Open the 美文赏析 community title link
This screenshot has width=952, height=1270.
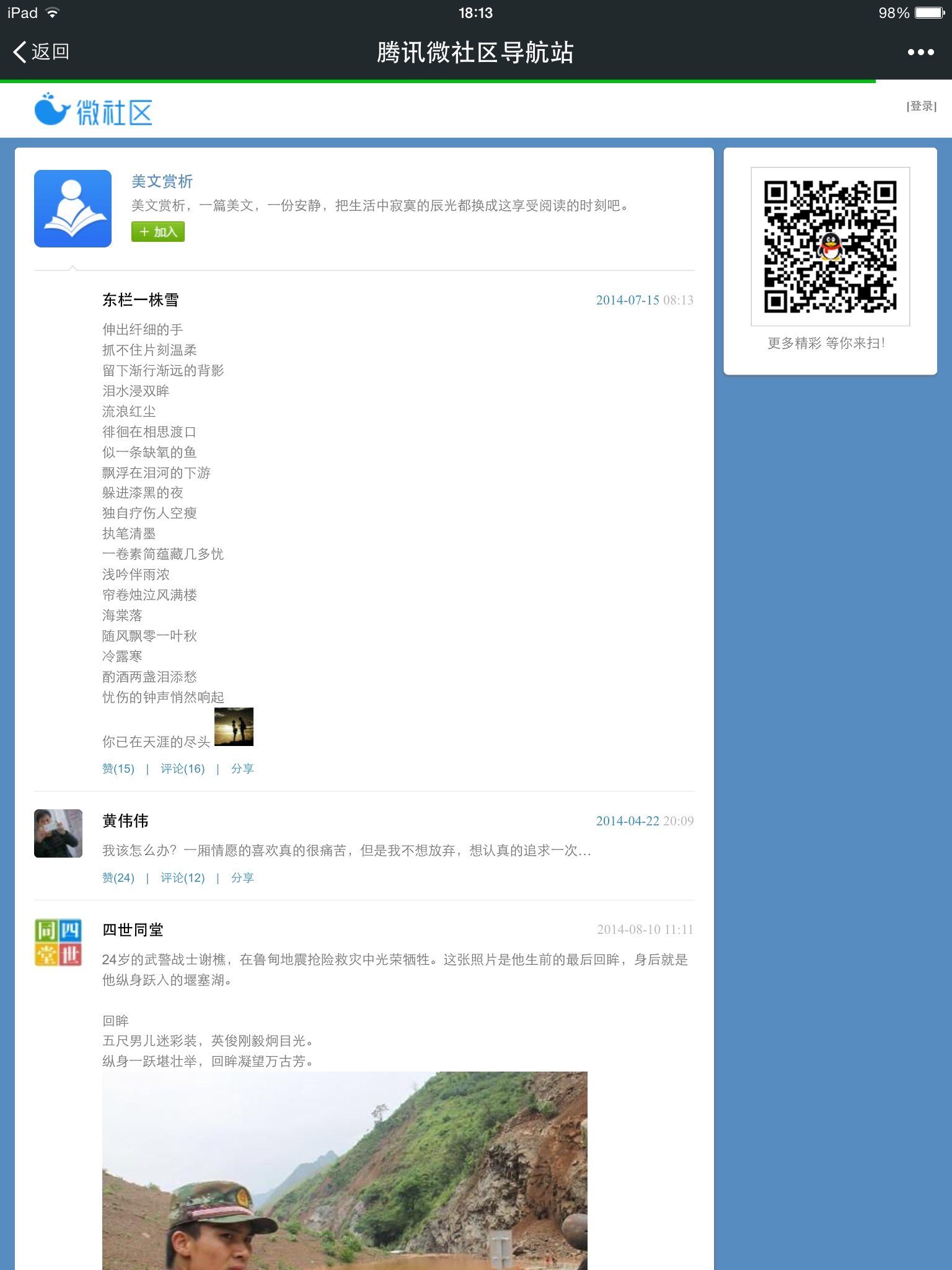162,182
